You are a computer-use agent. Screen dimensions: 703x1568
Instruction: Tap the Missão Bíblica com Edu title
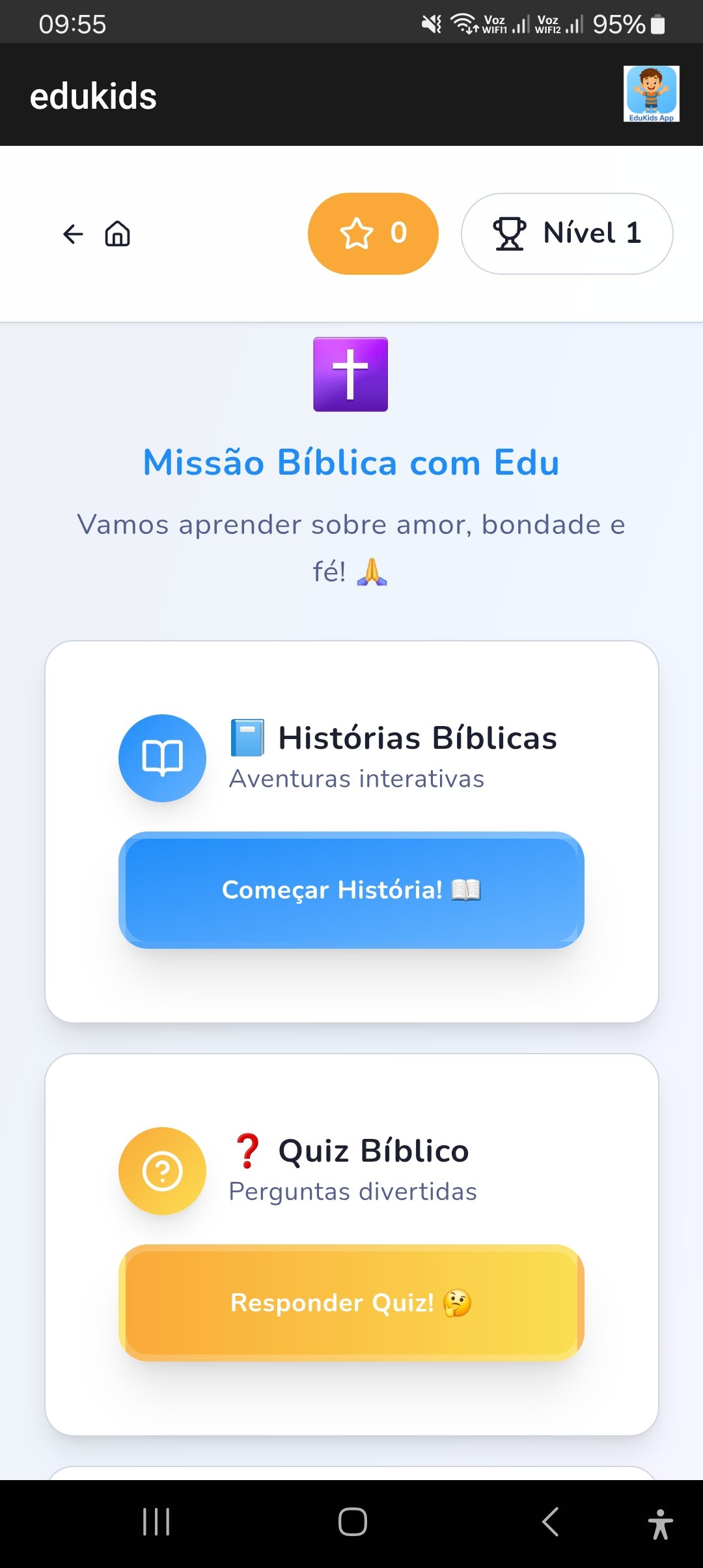[x=350, y=462]
